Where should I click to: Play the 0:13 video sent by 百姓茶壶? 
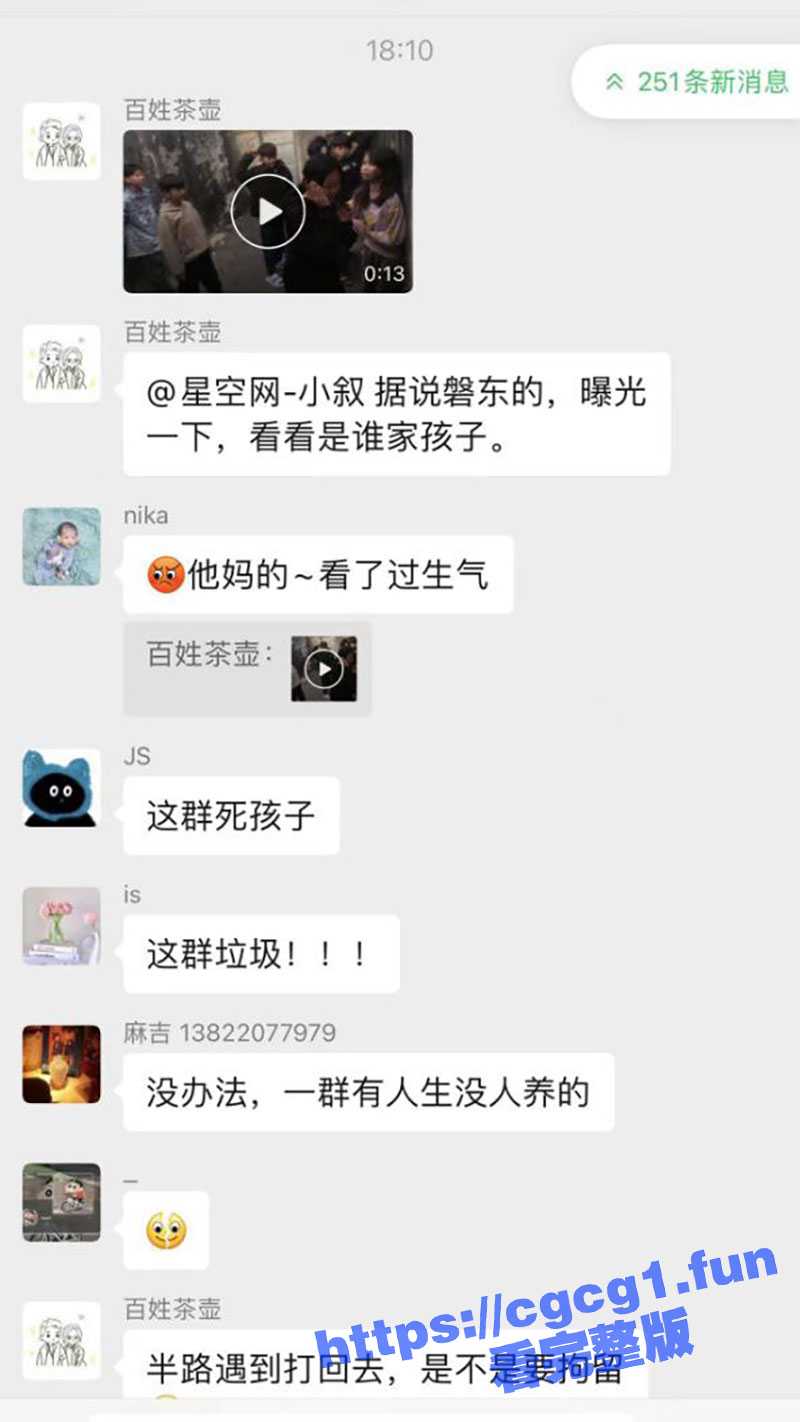coord(268,211)
